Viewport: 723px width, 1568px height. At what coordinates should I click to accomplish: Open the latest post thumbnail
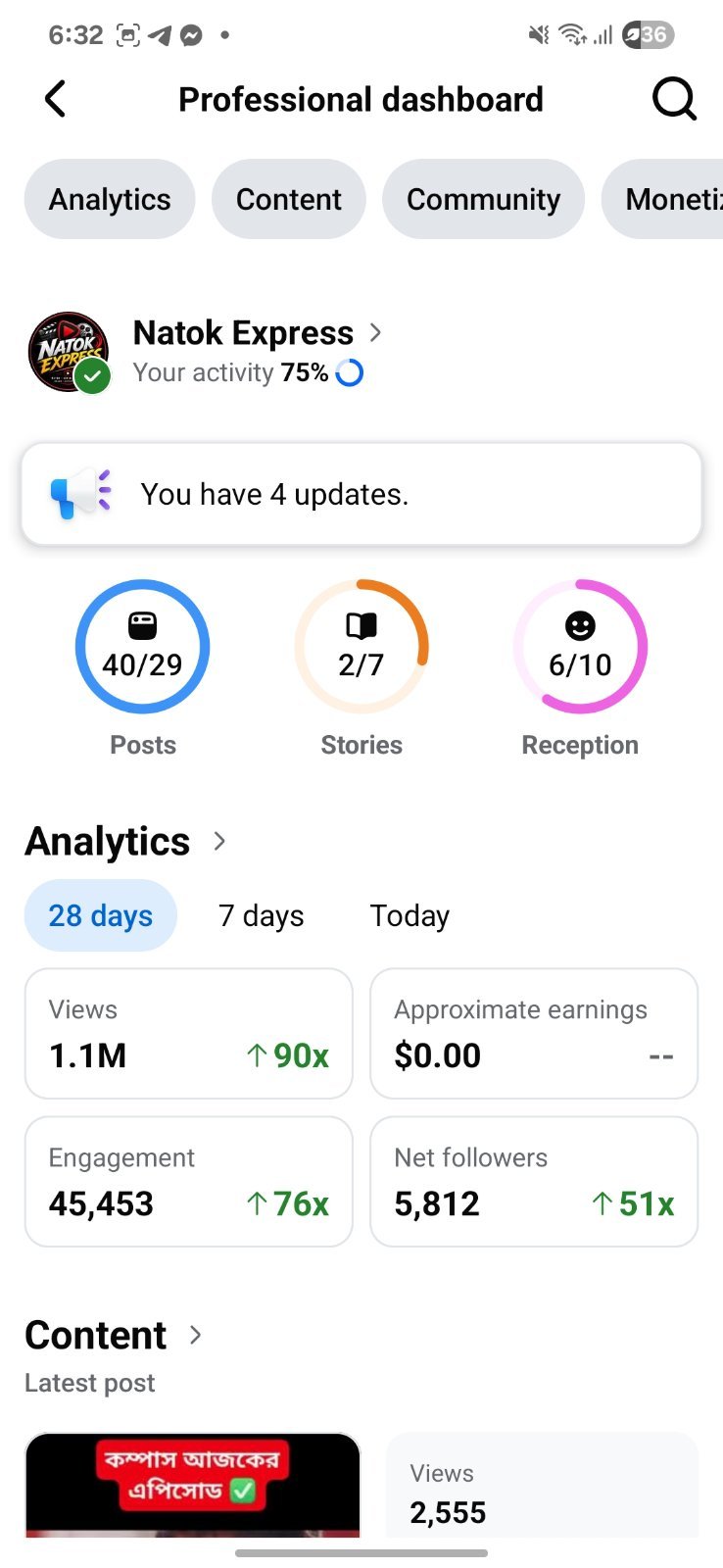pos(193,1485)
